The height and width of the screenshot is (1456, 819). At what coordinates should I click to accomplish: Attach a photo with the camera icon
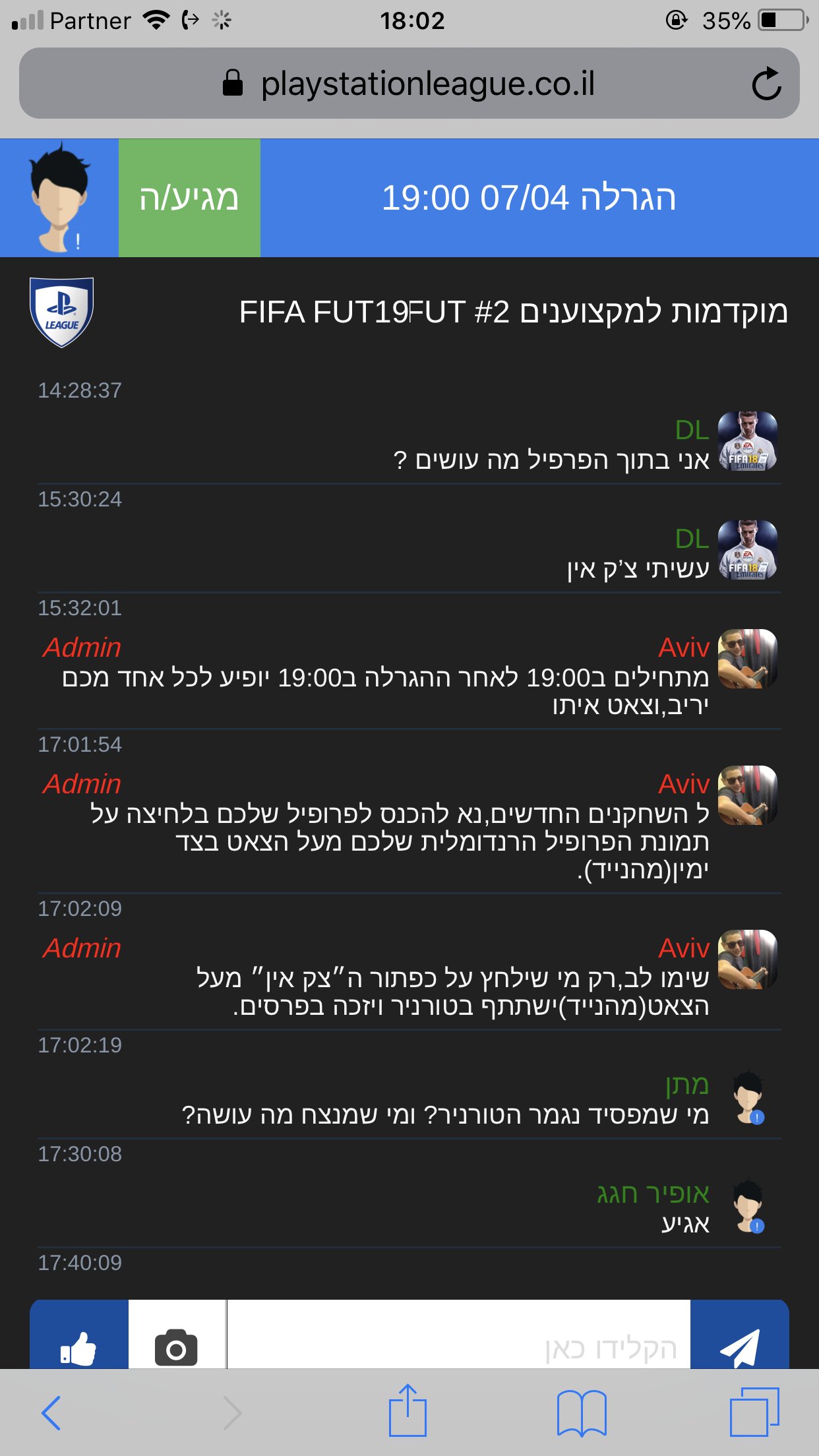pyautogui.click(x=176, y=1335)
